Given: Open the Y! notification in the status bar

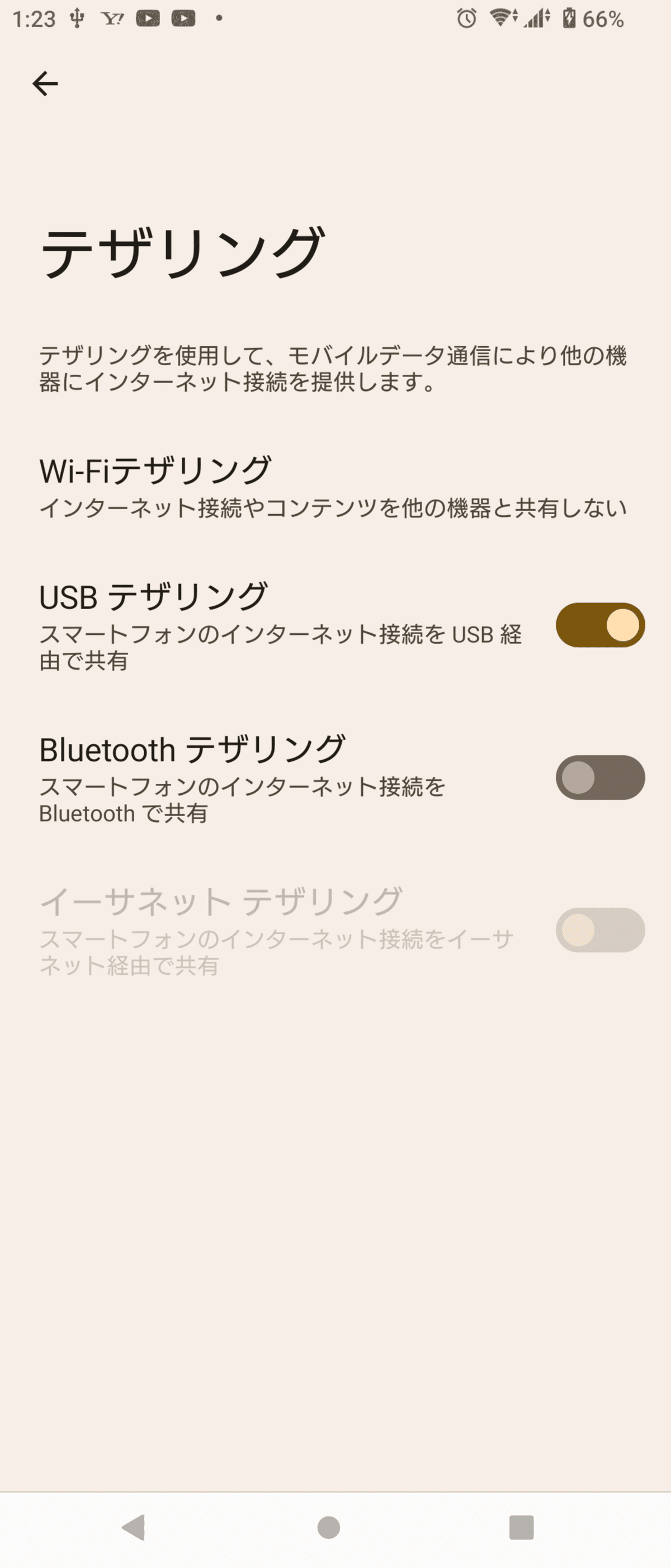Looking at the screenshot, I should pyautogui.click(x=112, y=18).
